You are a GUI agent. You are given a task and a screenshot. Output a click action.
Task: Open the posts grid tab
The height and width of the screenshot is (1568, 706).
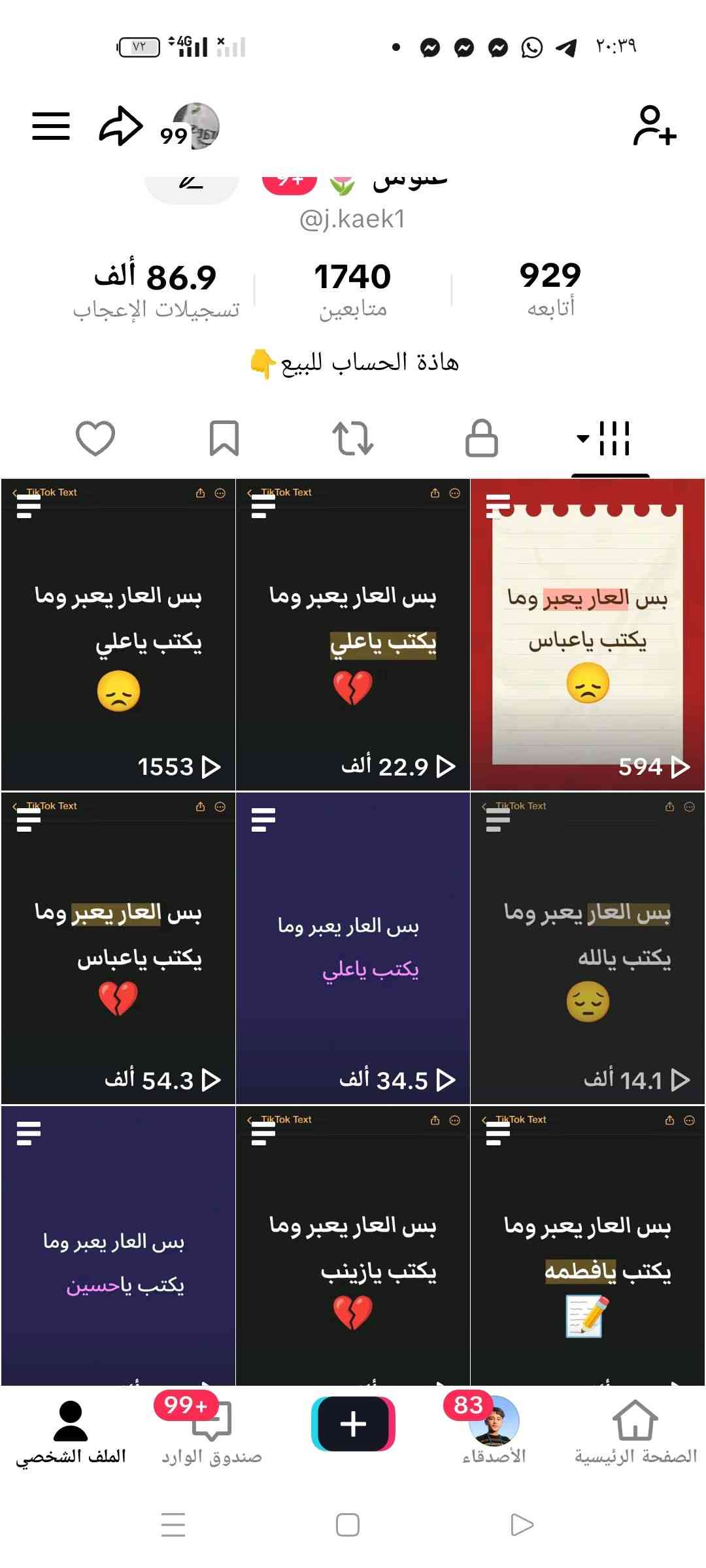tap(609, 438)
